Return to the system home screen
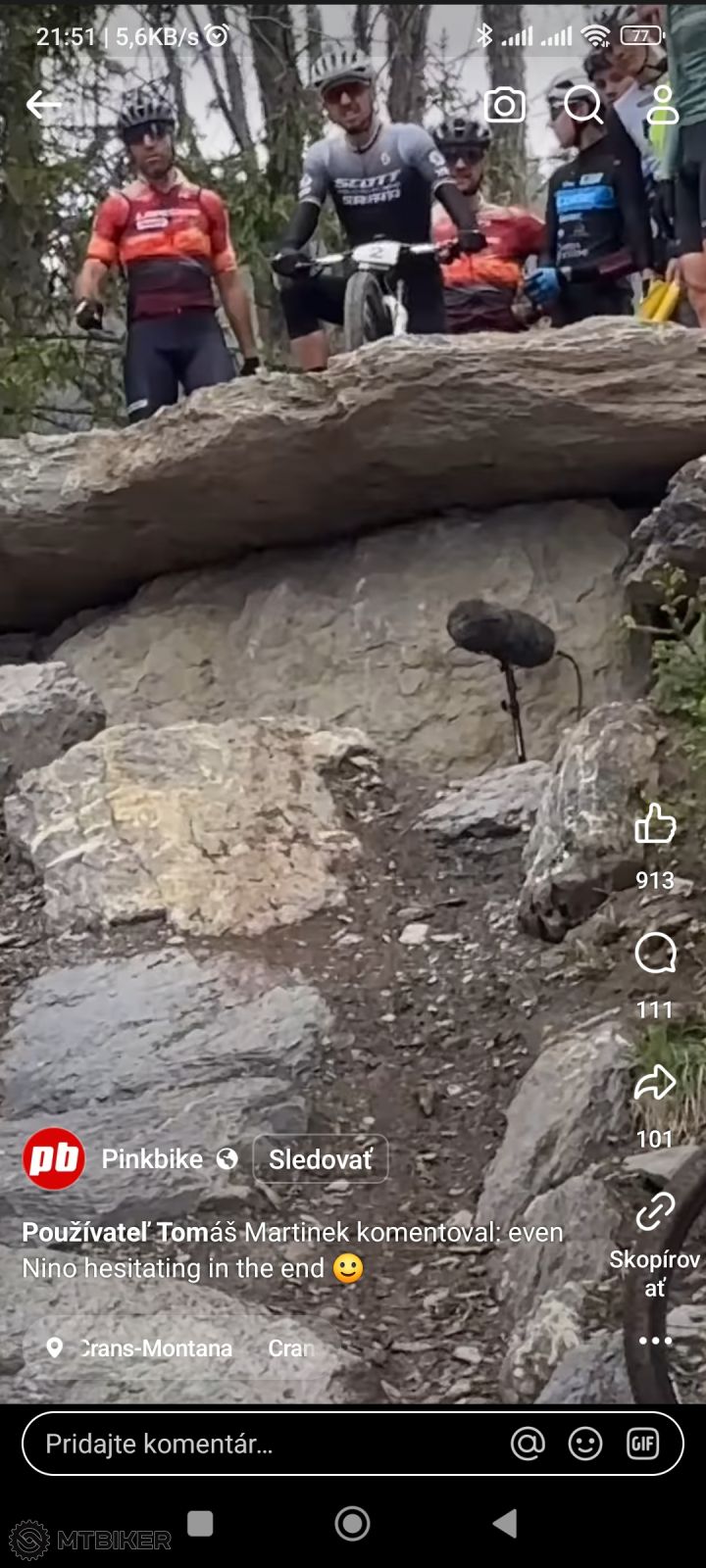Image resolution: width=706 pixels, height=1568 pixels. (x=352, y=1523)
